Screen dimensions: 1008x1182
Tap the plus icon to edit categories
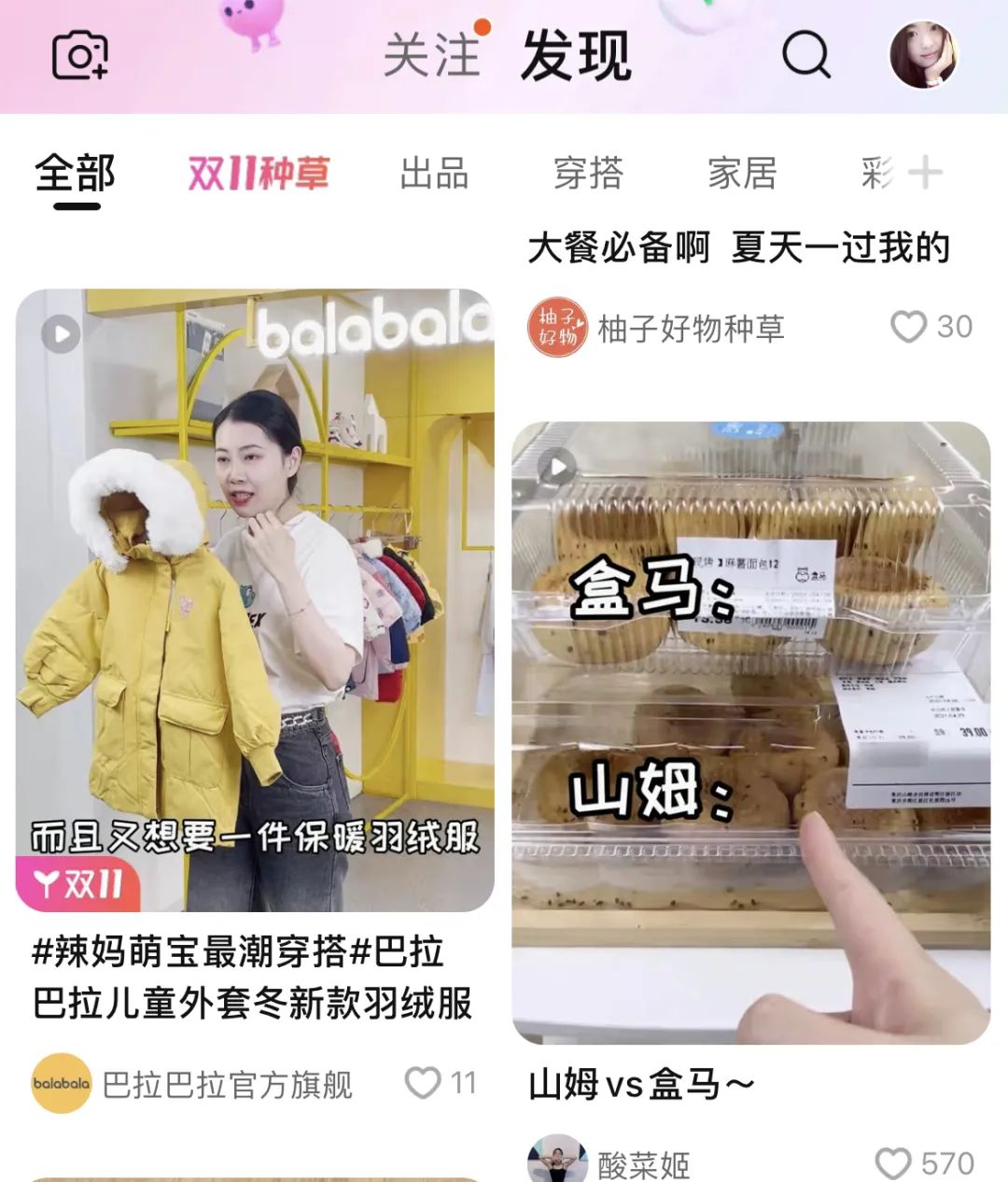pos(925,174)
